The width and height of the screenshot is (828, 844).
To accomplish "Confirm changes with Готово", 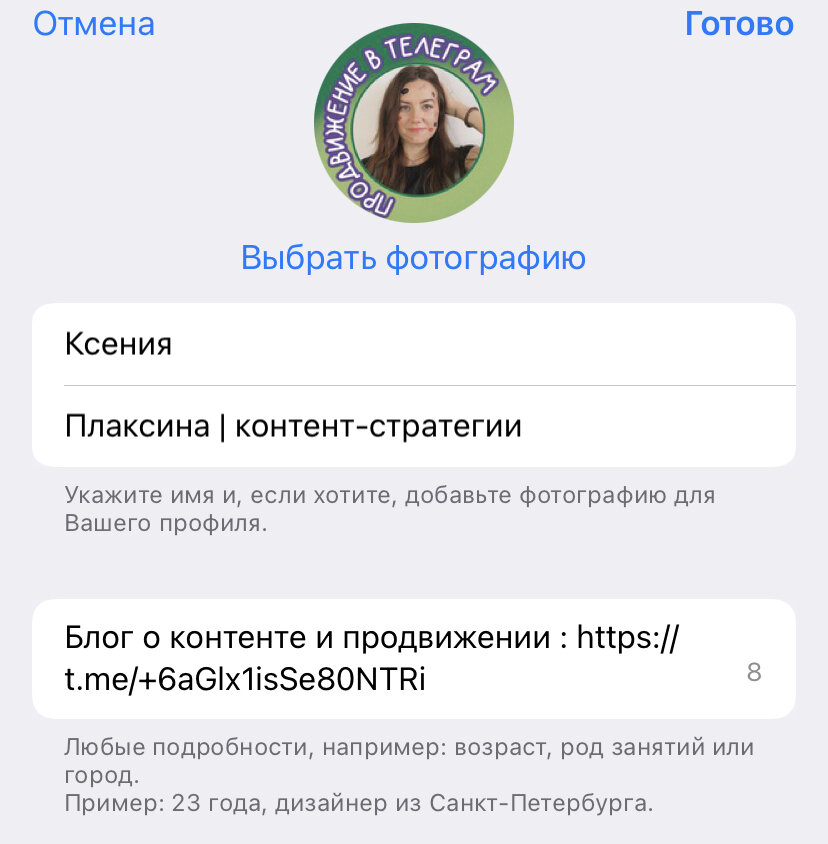I will (738, 24).
